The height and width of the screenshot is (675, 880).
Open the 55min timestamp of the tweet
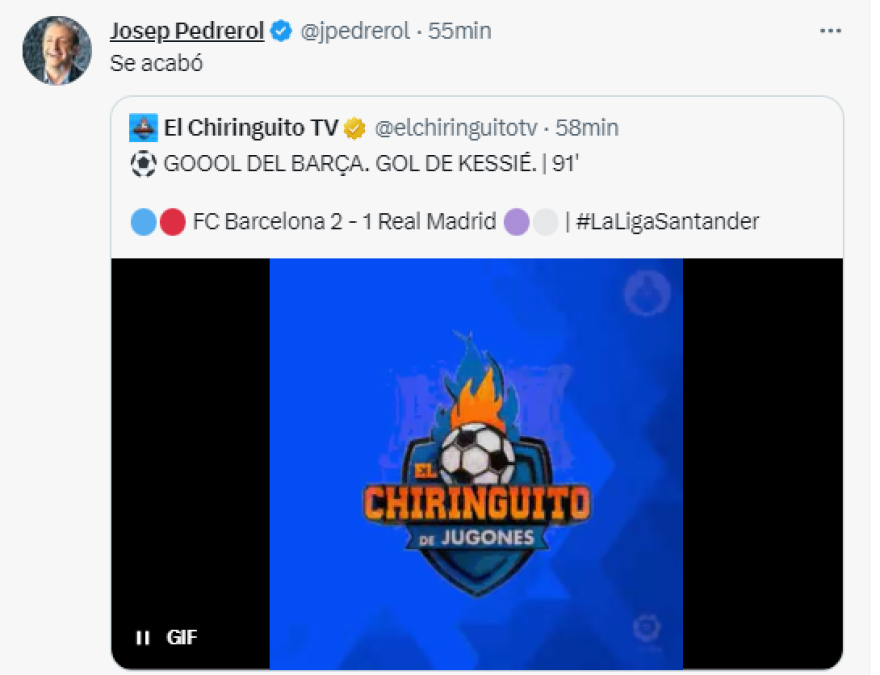(x=460, y=31)
